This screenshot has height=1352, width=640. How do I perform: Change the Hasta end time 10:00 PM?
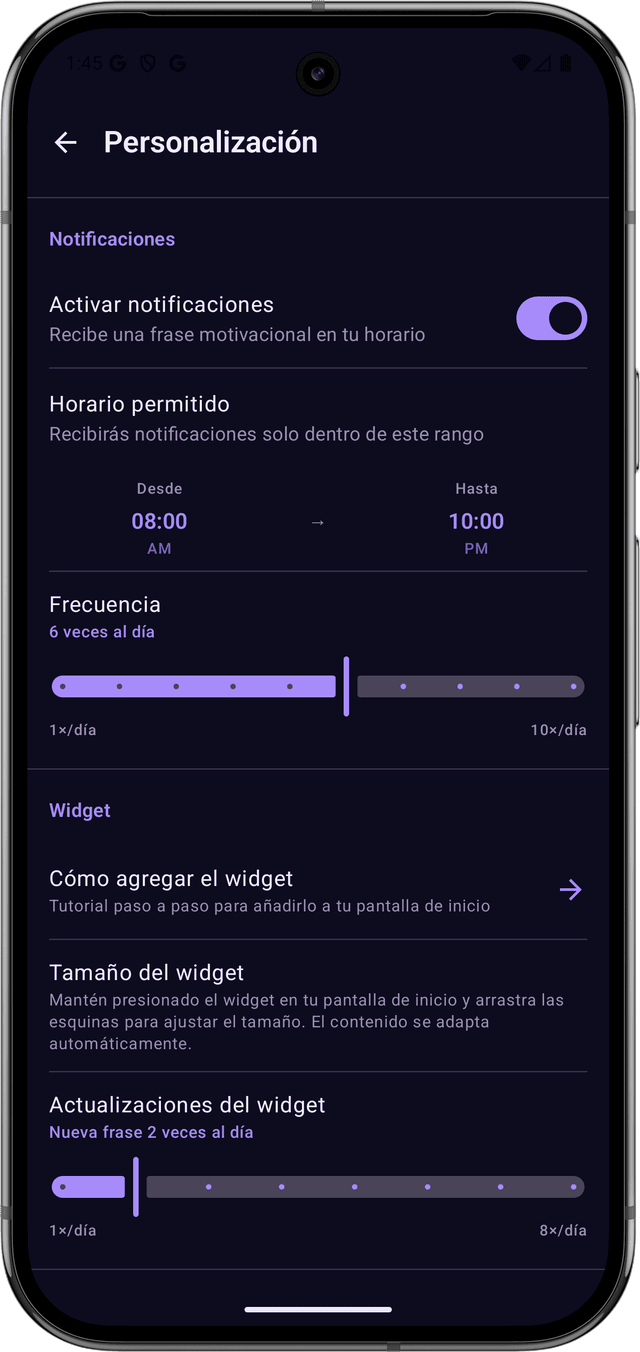coord(476,520)
